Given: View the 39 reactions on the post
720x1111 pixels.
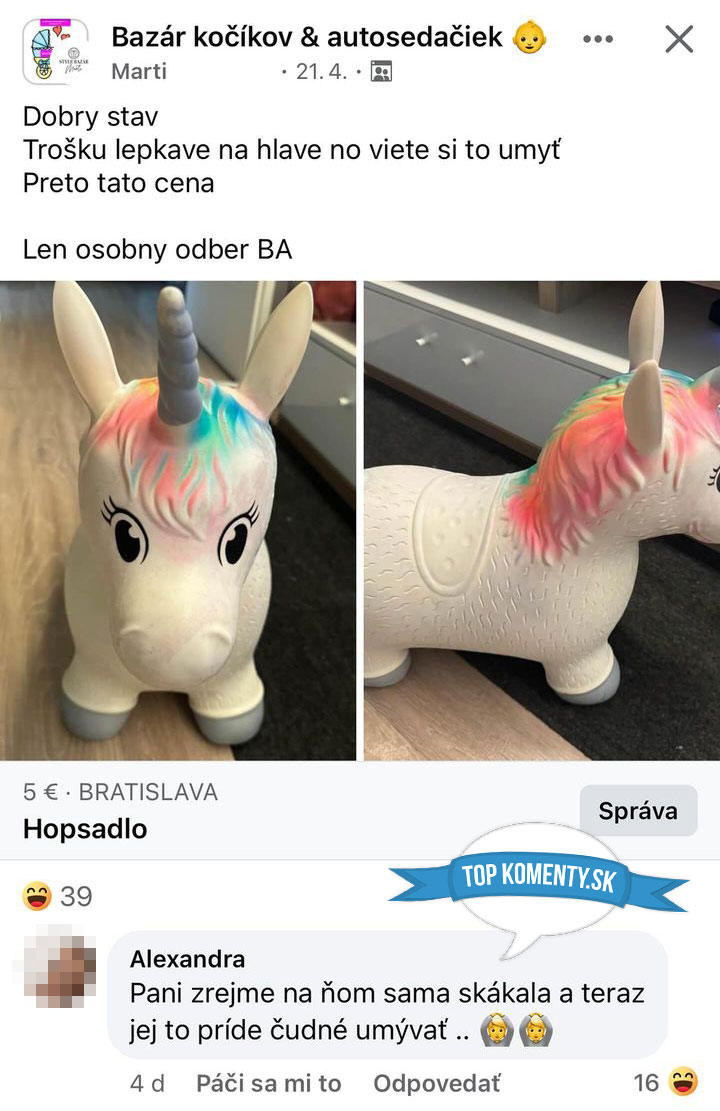Looking at the screenshot, I should (x=58, y=896).
